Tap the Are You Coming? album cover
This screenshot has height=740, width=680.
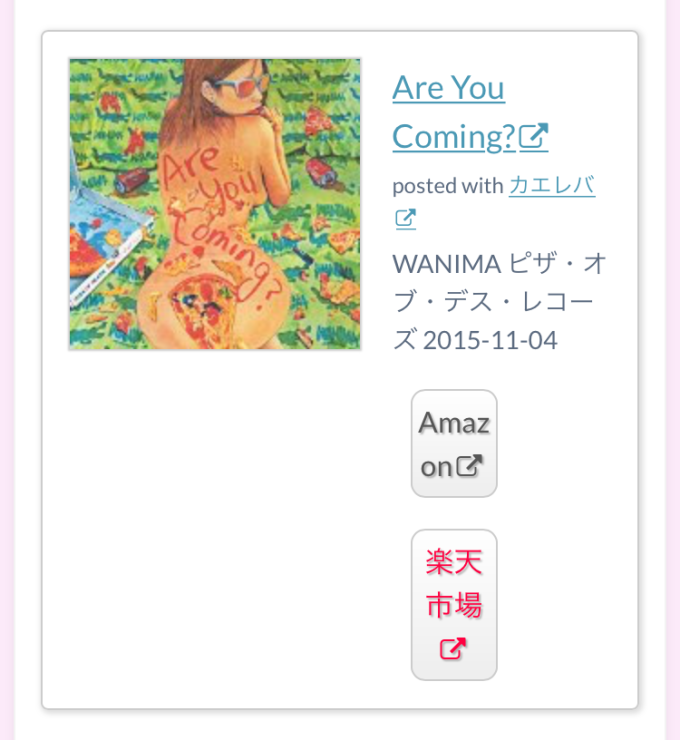point(215,204)
